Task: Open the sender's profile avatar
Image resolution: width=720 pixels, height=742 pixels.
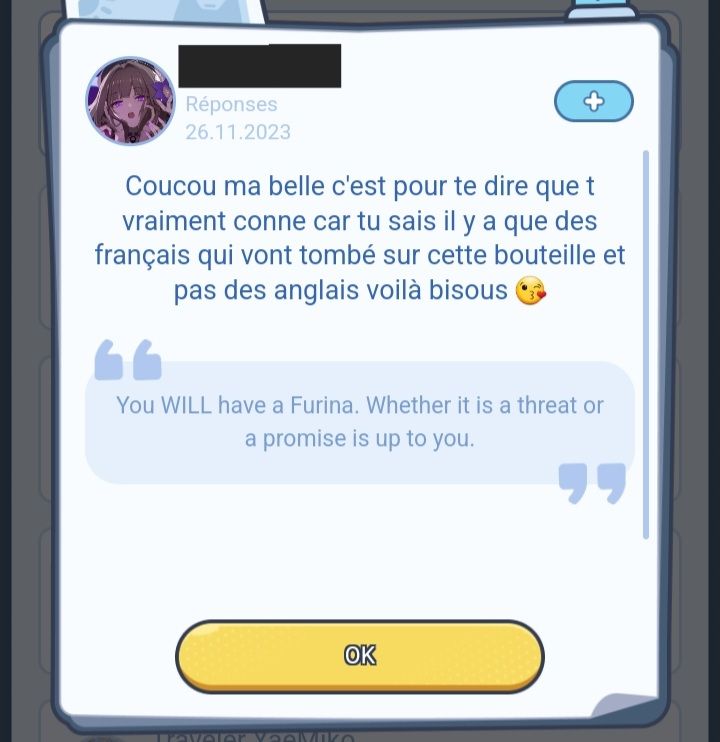Action: [130, 101]
